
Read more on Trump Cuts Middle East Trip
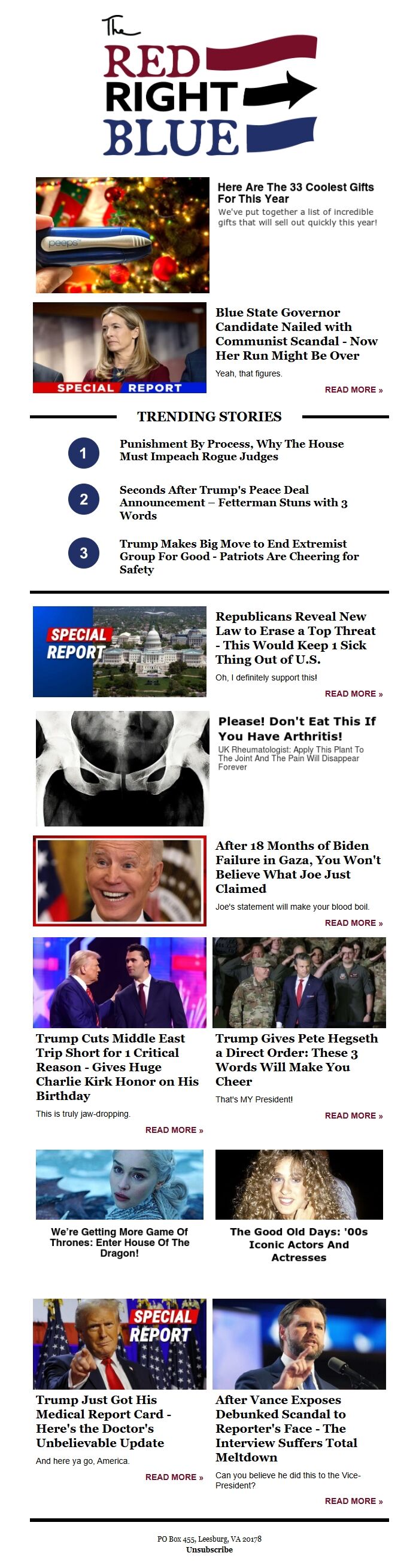point(174,1130)
